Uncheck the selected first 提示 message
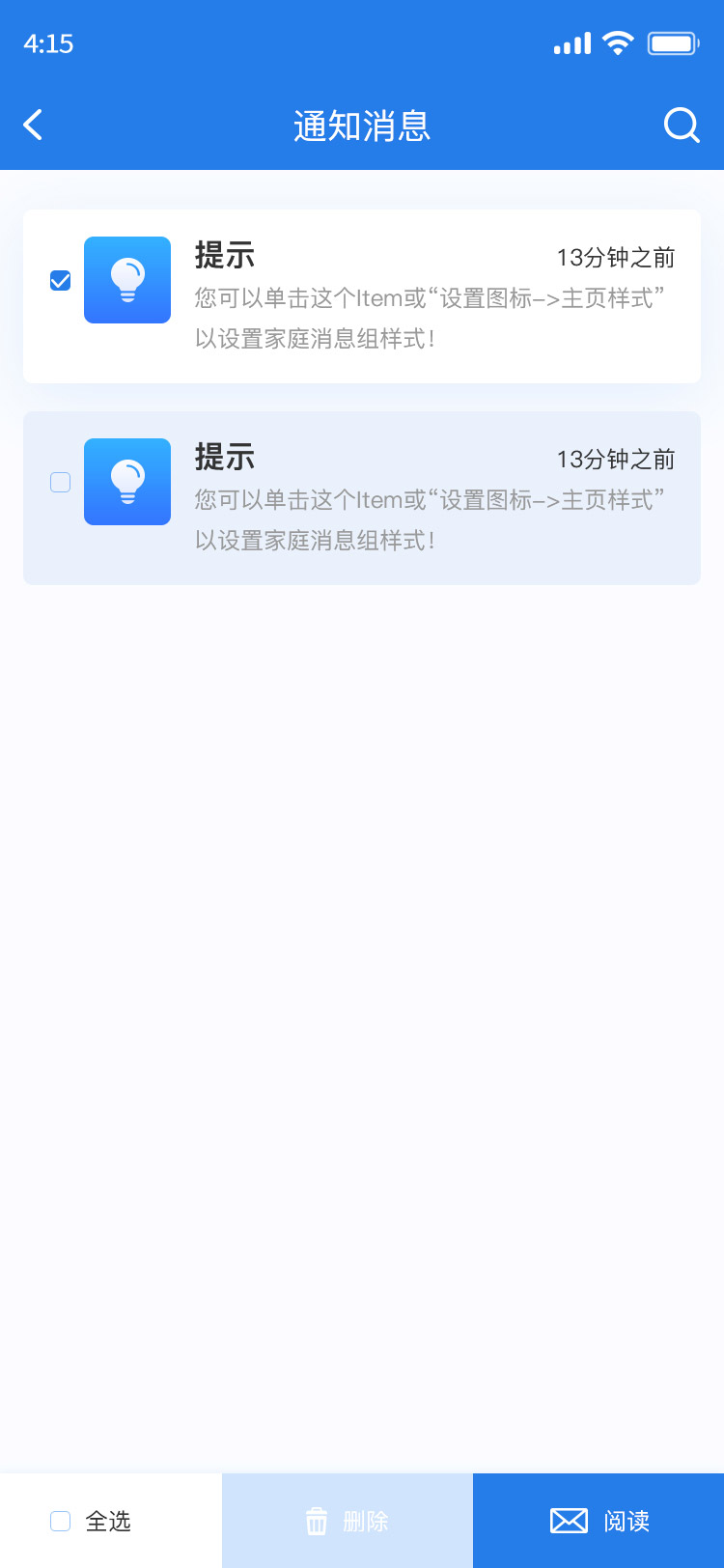Image resolution: width=724 pixels, height=1568 pixels. coord(60,280)
